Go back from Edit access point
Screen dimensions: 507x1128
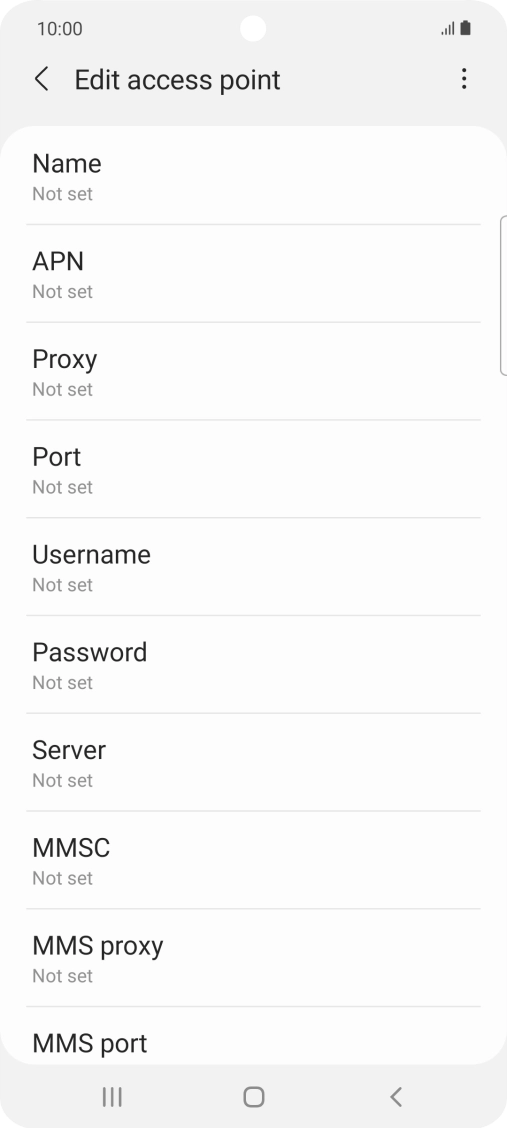[42, 79]
